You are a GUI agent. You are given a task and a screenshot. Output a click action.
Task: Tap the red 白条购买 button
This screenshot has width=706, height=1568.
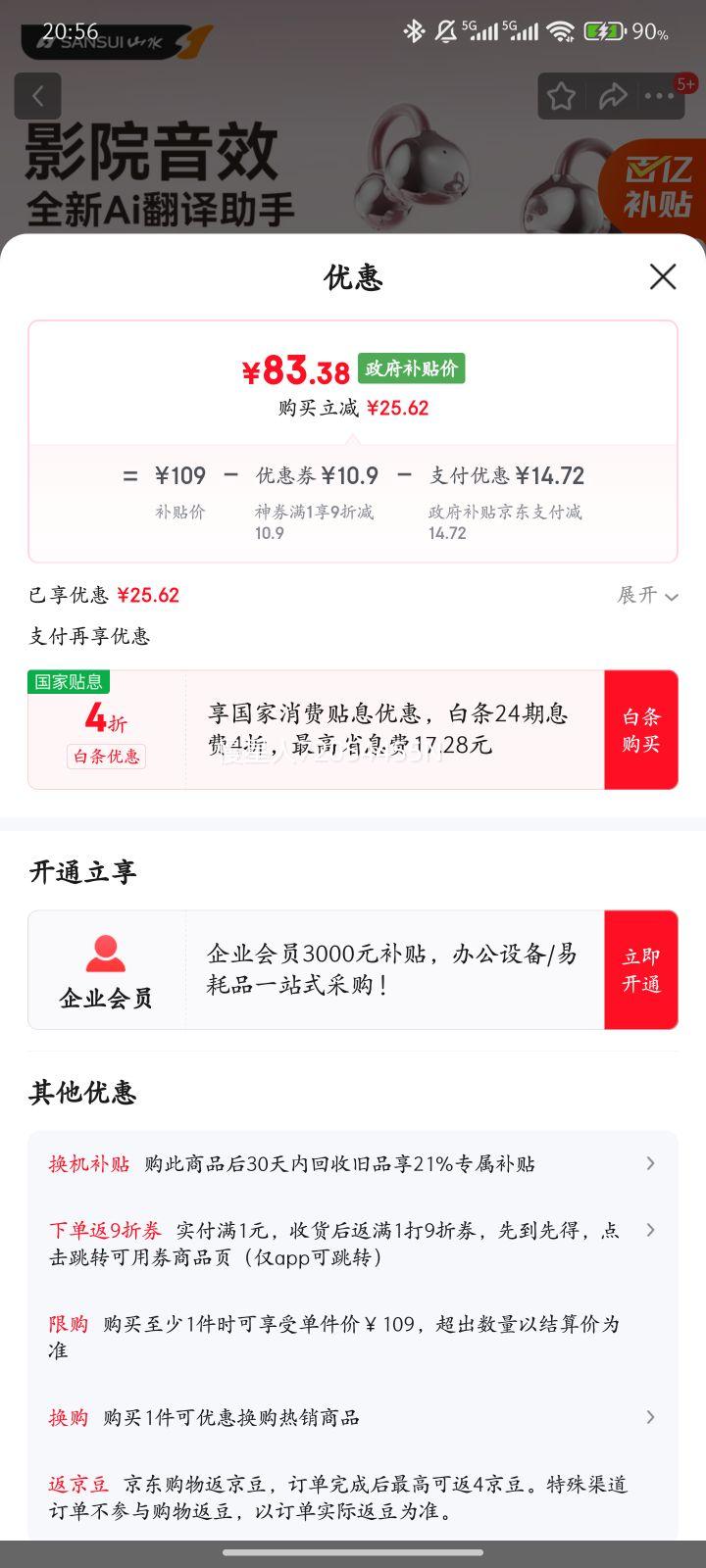pyautogui.click(x=640, y=730)
